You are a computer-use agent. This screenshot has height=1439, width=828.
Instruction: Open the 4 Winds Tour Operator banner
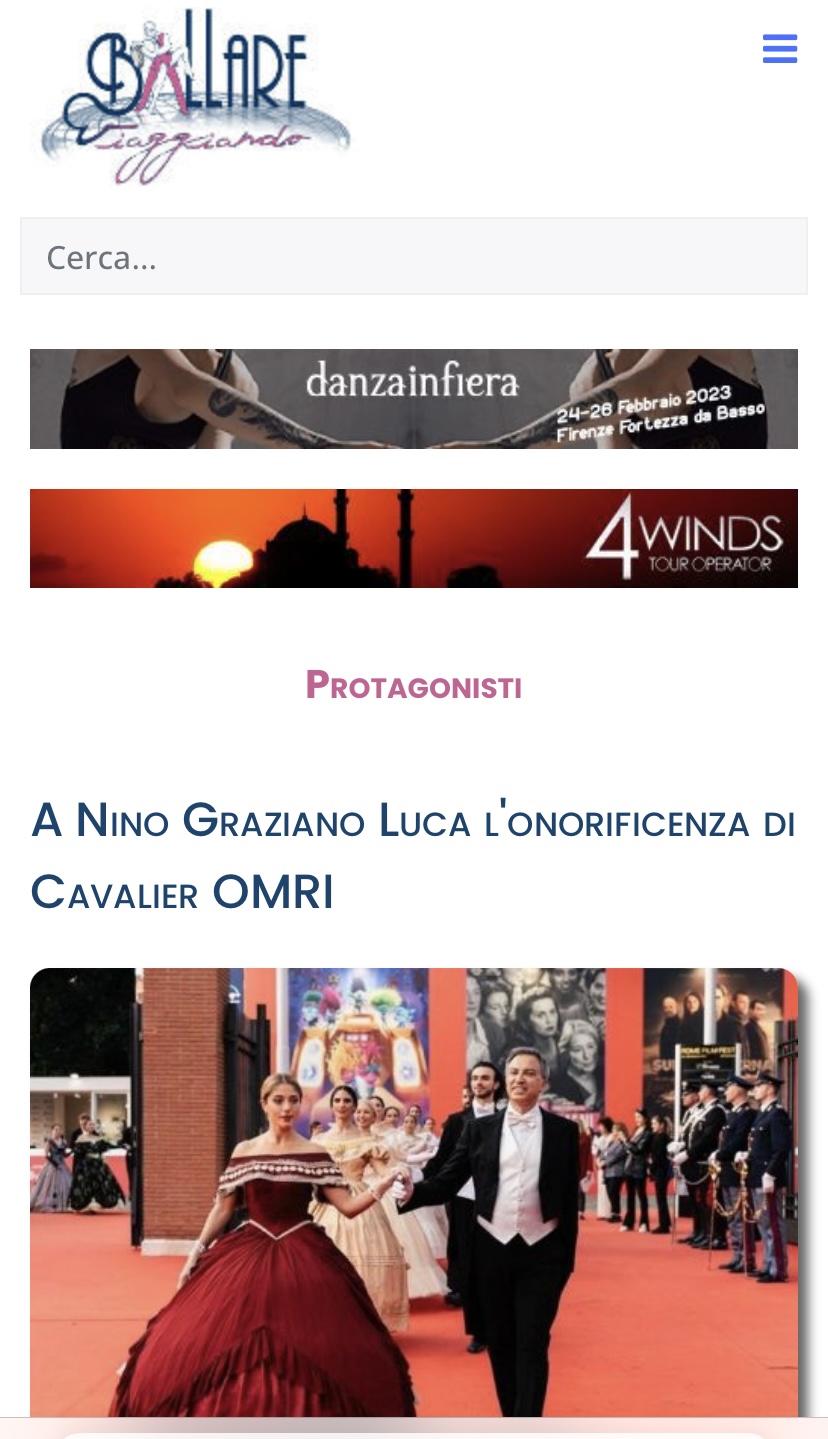(414, 538)
